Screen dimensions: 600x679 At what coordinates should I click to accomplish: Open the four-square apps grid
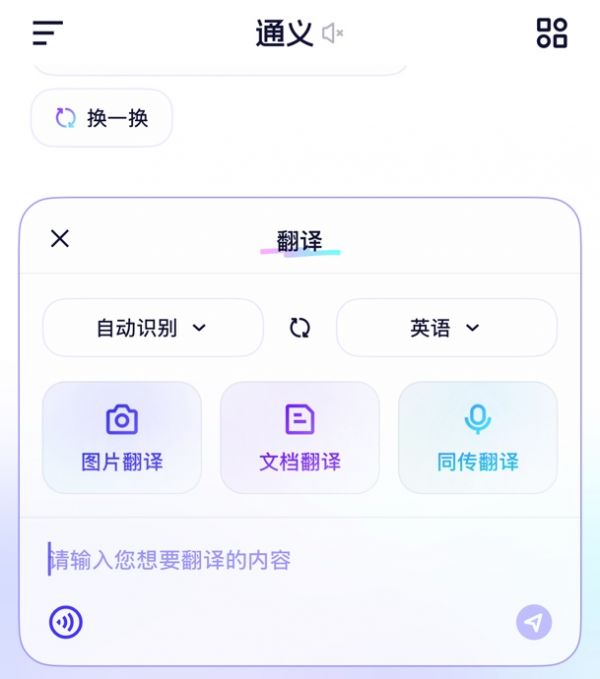point(552,33)
